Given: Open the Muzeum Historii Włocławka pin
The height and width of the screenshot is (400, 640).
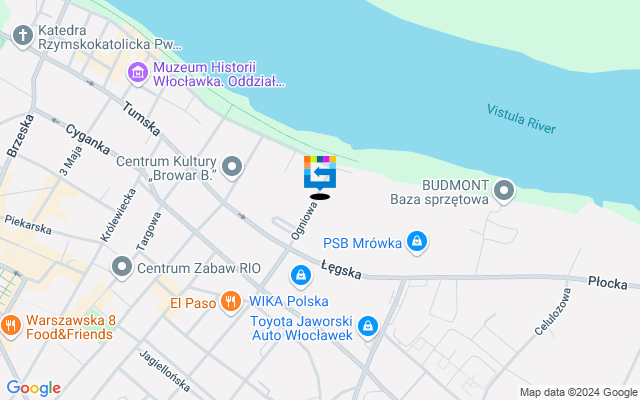Looking at the screenshot, I should (137, 72).
